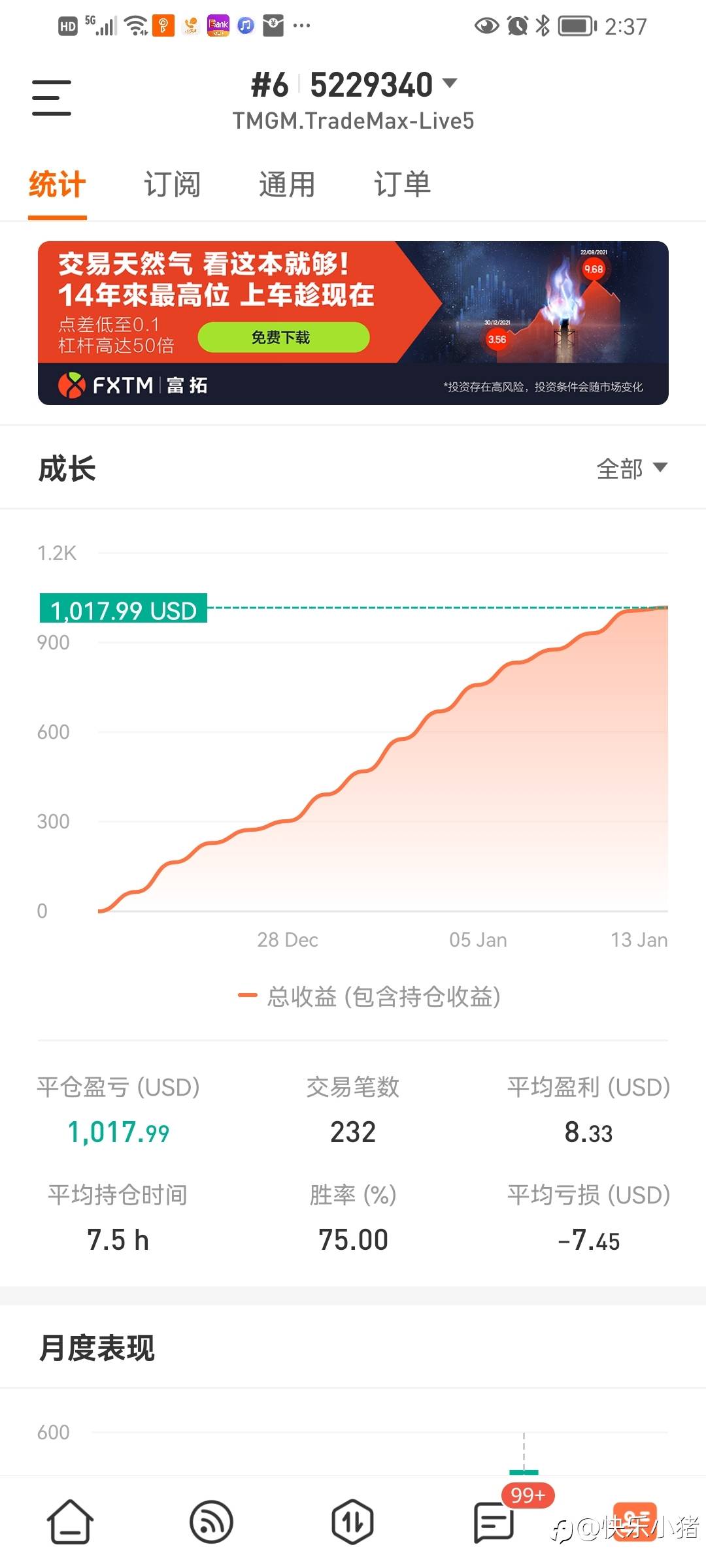Open the 全部 time range dropdown
706x1568 pixels.
click(x=631, y=468)
